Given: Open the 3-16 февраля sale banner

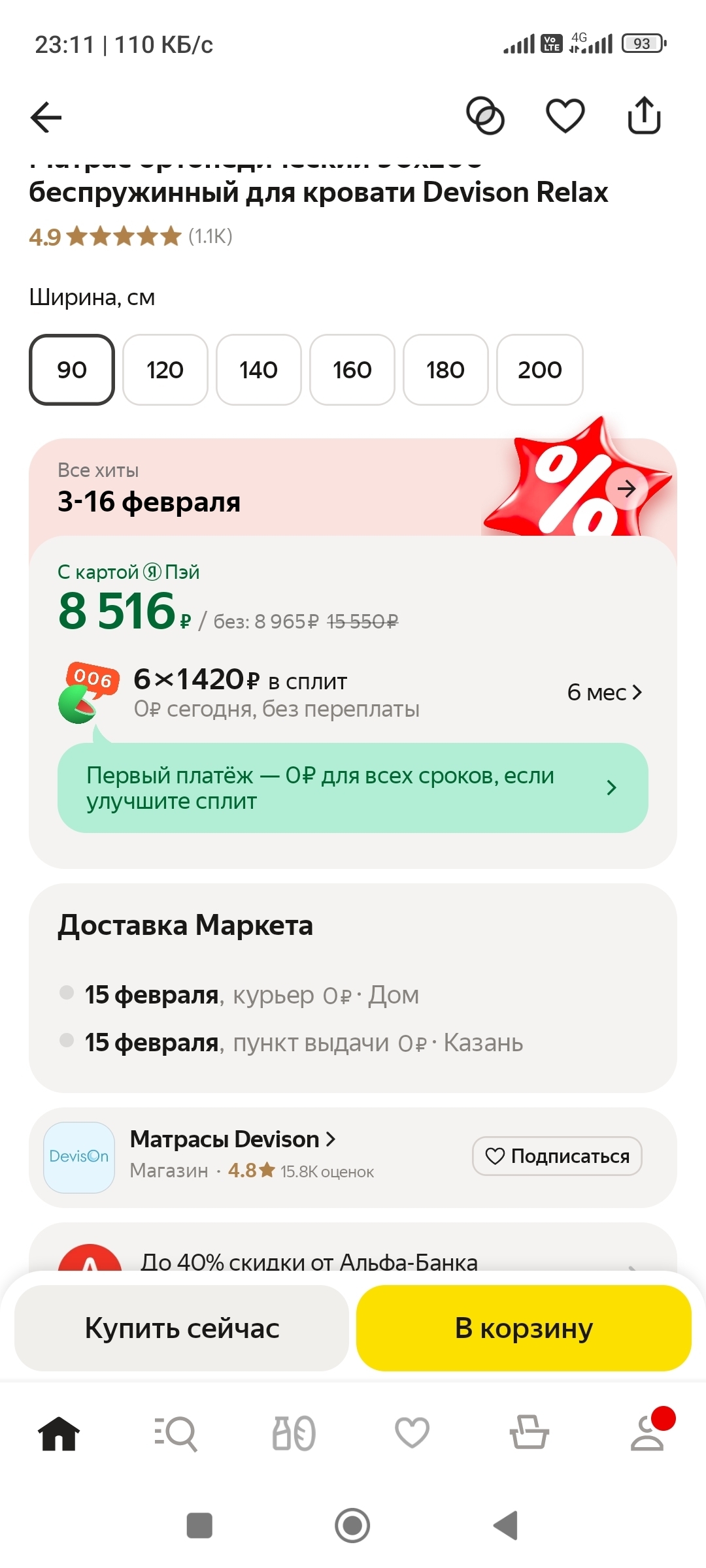Looking at the screenshot, I should point(626,489).
